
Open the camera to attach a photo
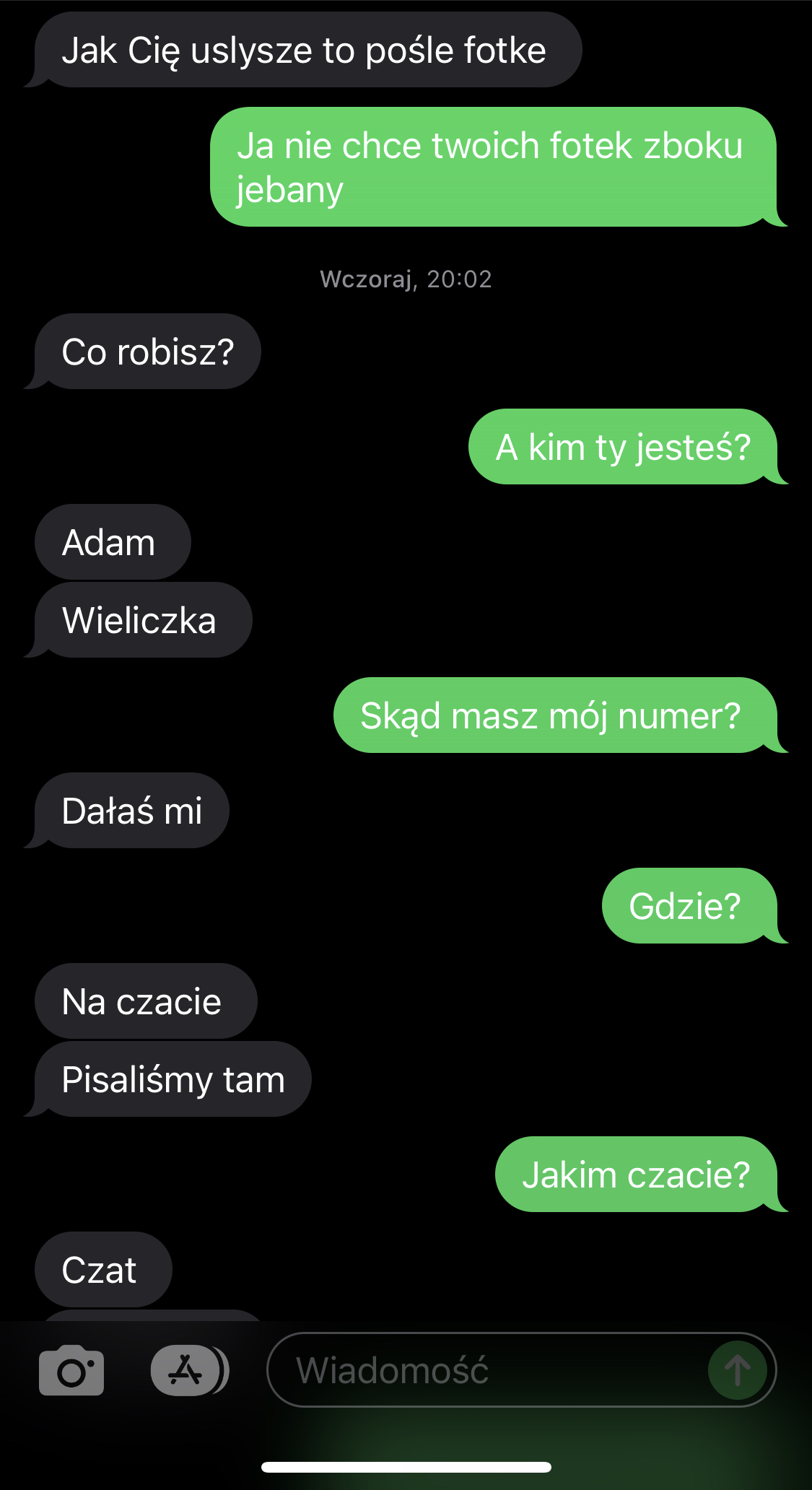tap(71, 1370)
